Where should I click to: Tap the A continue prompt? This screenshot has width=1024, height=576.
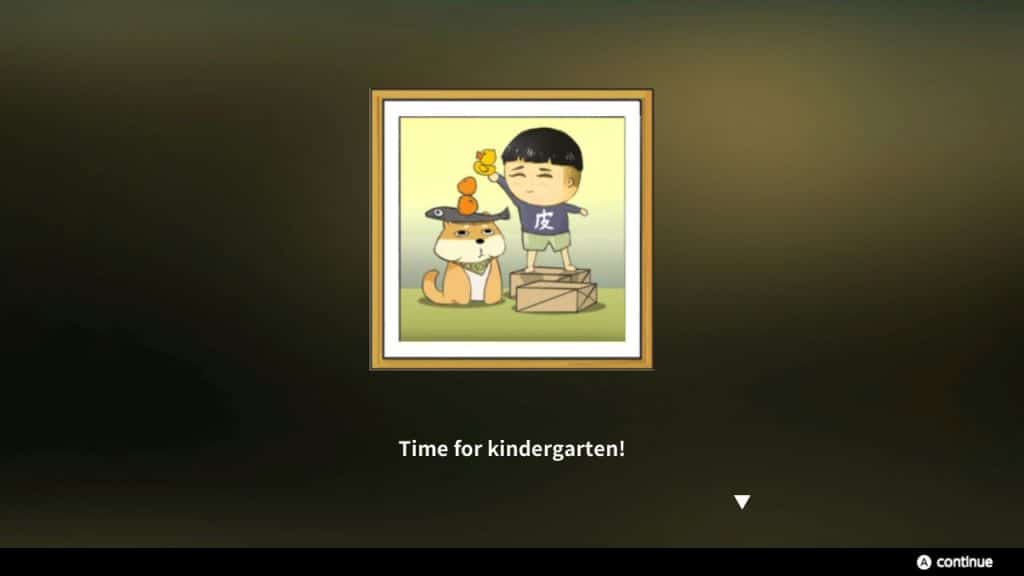[955, 562]
